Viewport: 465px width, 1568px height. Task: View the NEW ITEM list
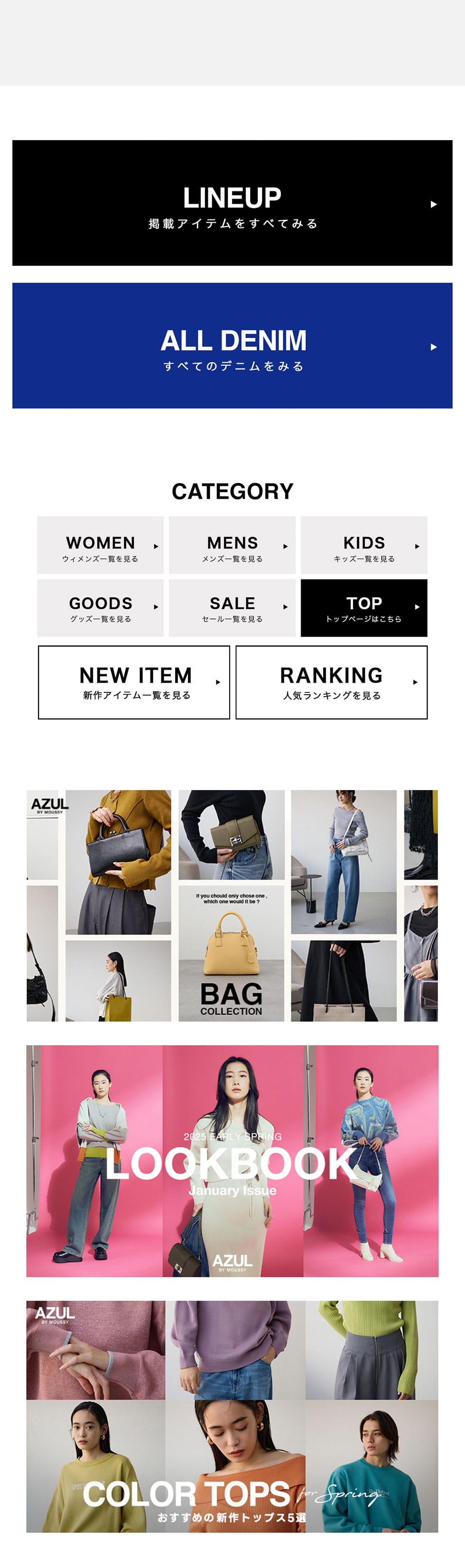click(x=134, y=682)
